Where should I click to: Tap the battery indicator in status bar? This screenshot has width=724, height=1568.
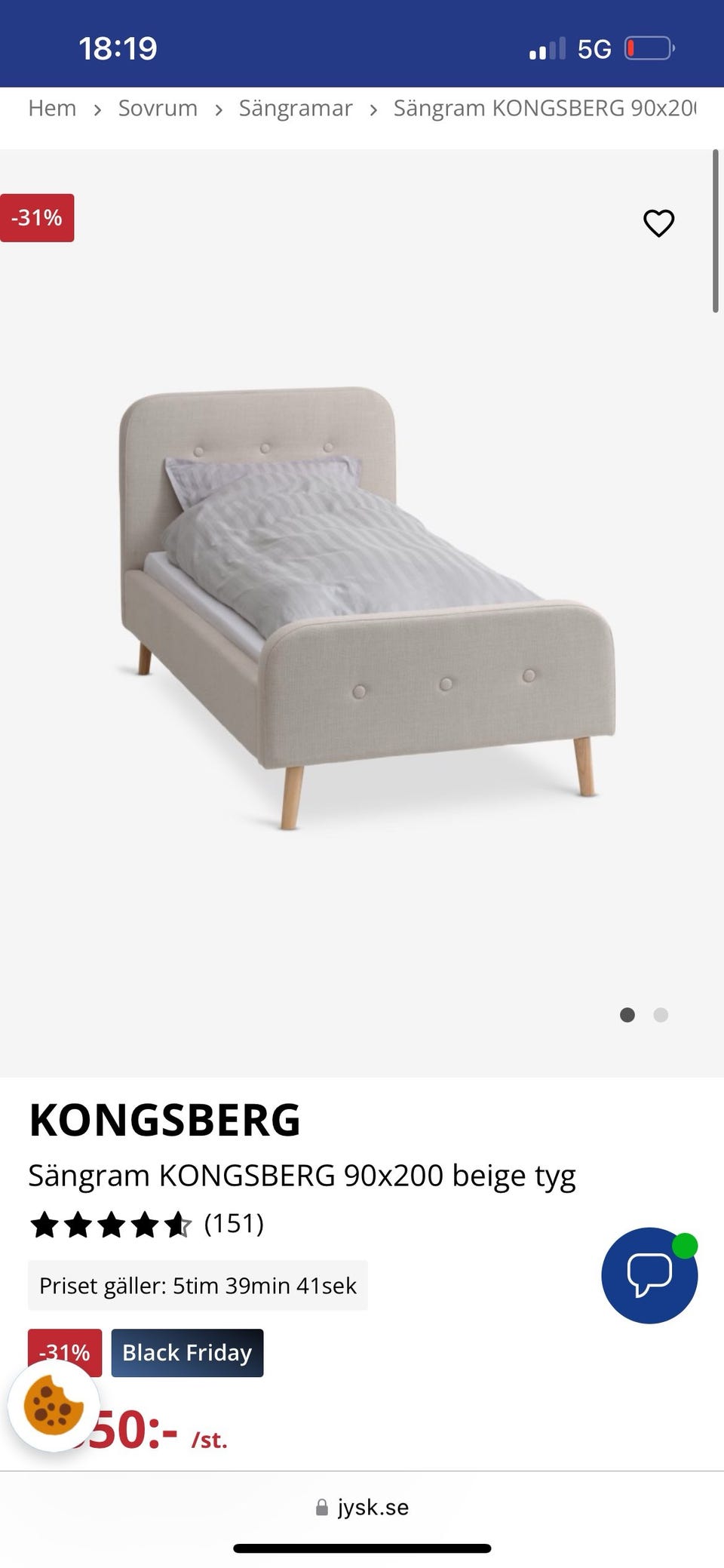[648, 47]
